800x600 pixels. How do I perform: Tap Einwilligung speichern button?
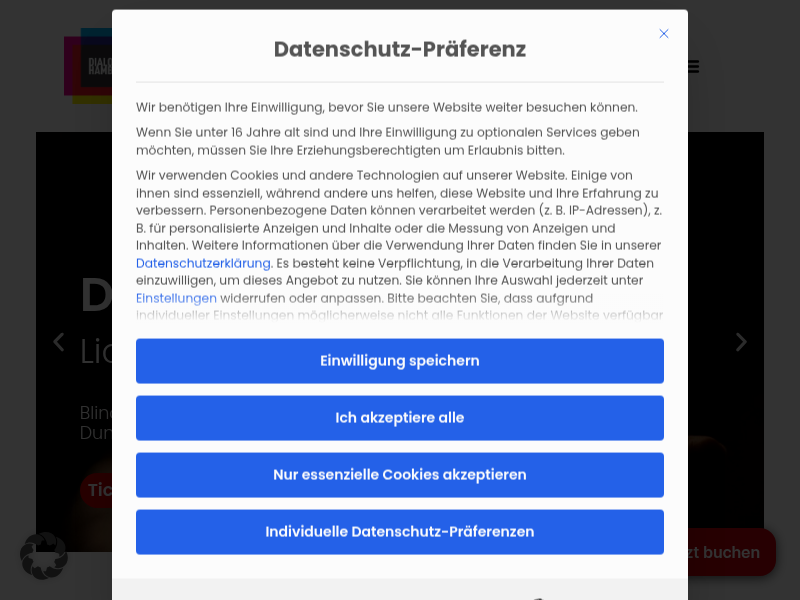click(x=400, y=361)
